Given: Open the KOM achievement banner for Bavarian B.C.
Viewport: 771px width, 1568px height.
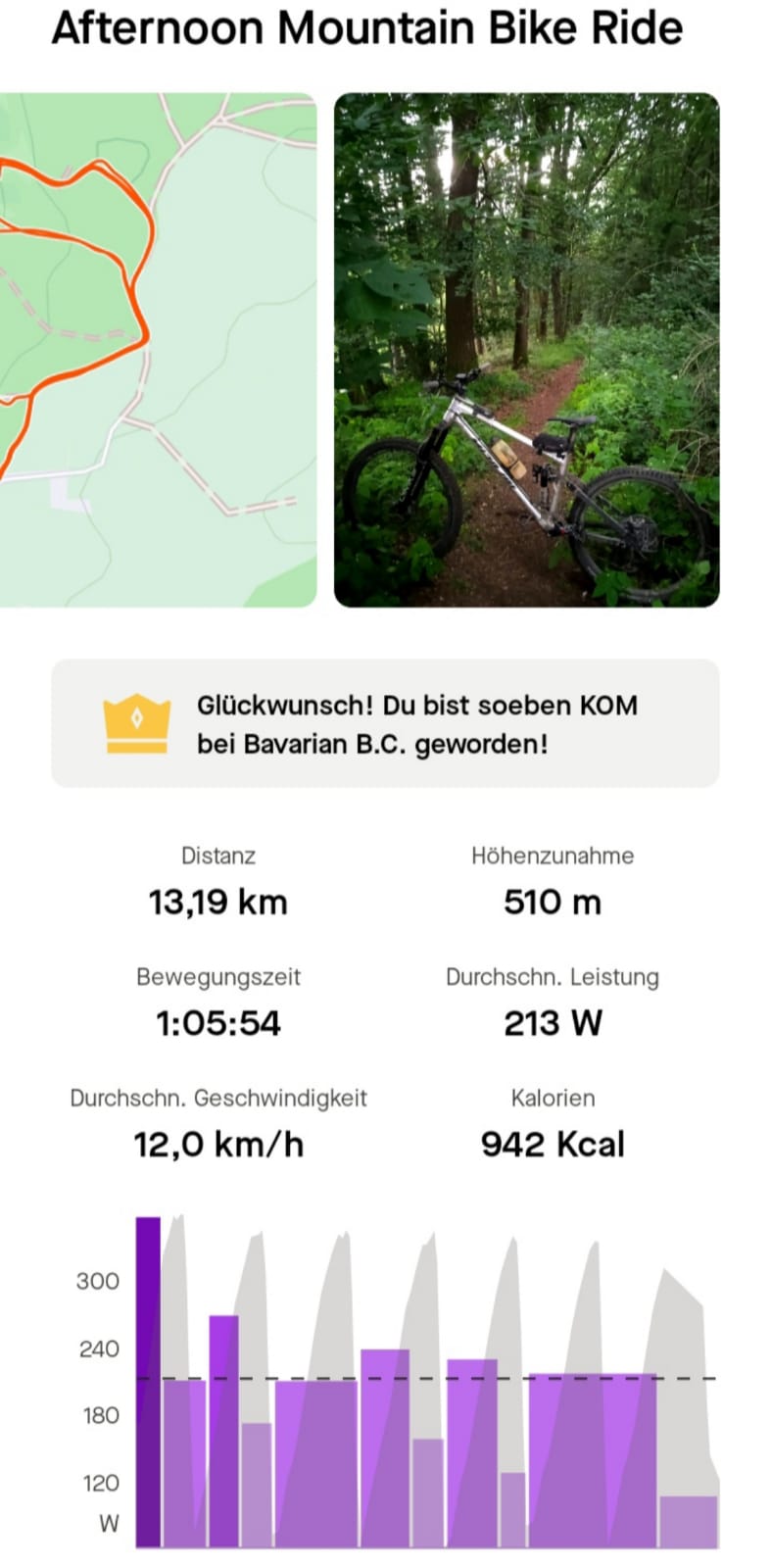Looking at the screenshot, I should (x=385, y=723).
